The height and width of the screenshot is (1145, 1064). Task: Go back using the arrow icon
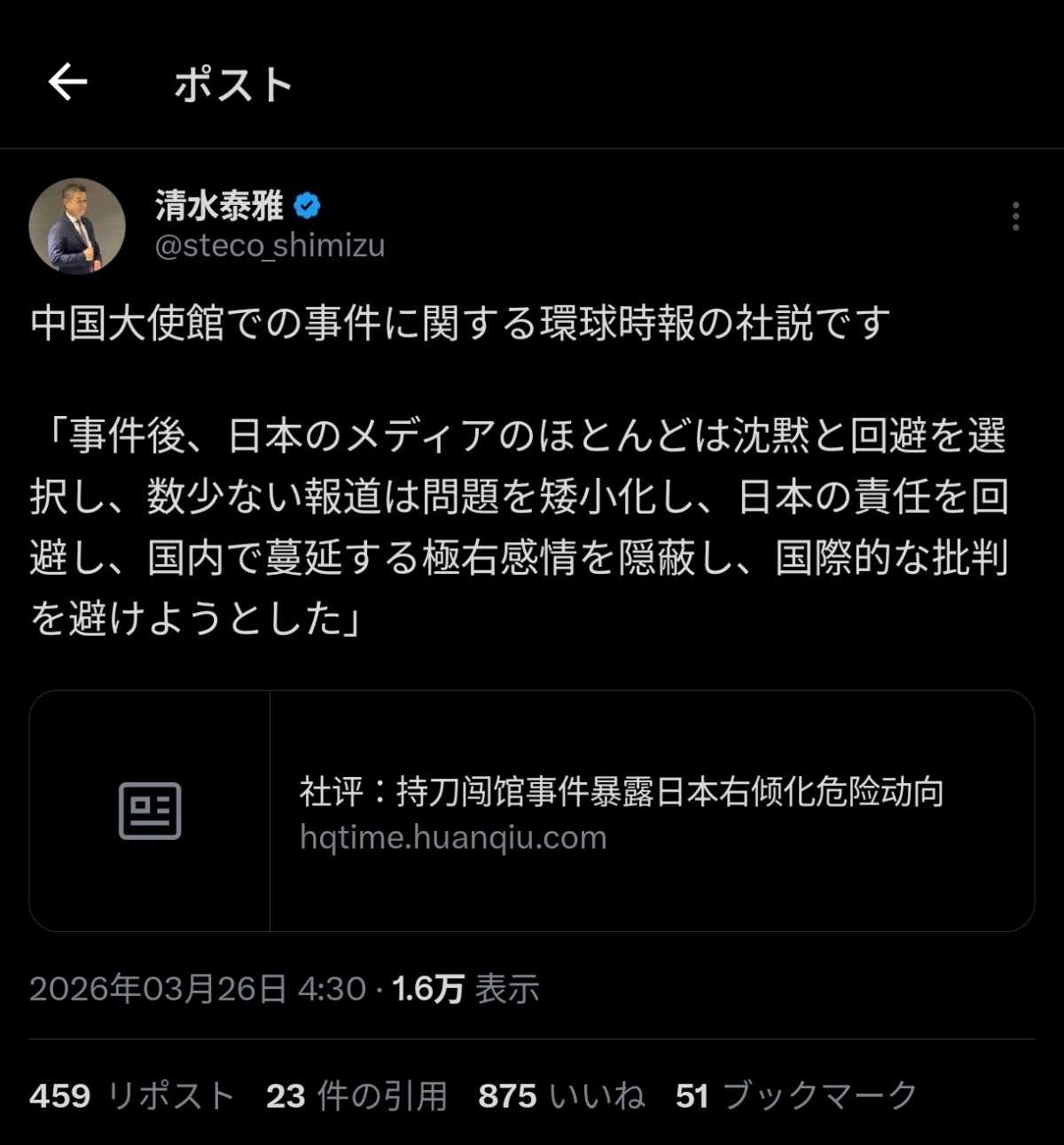coord(67,82)
